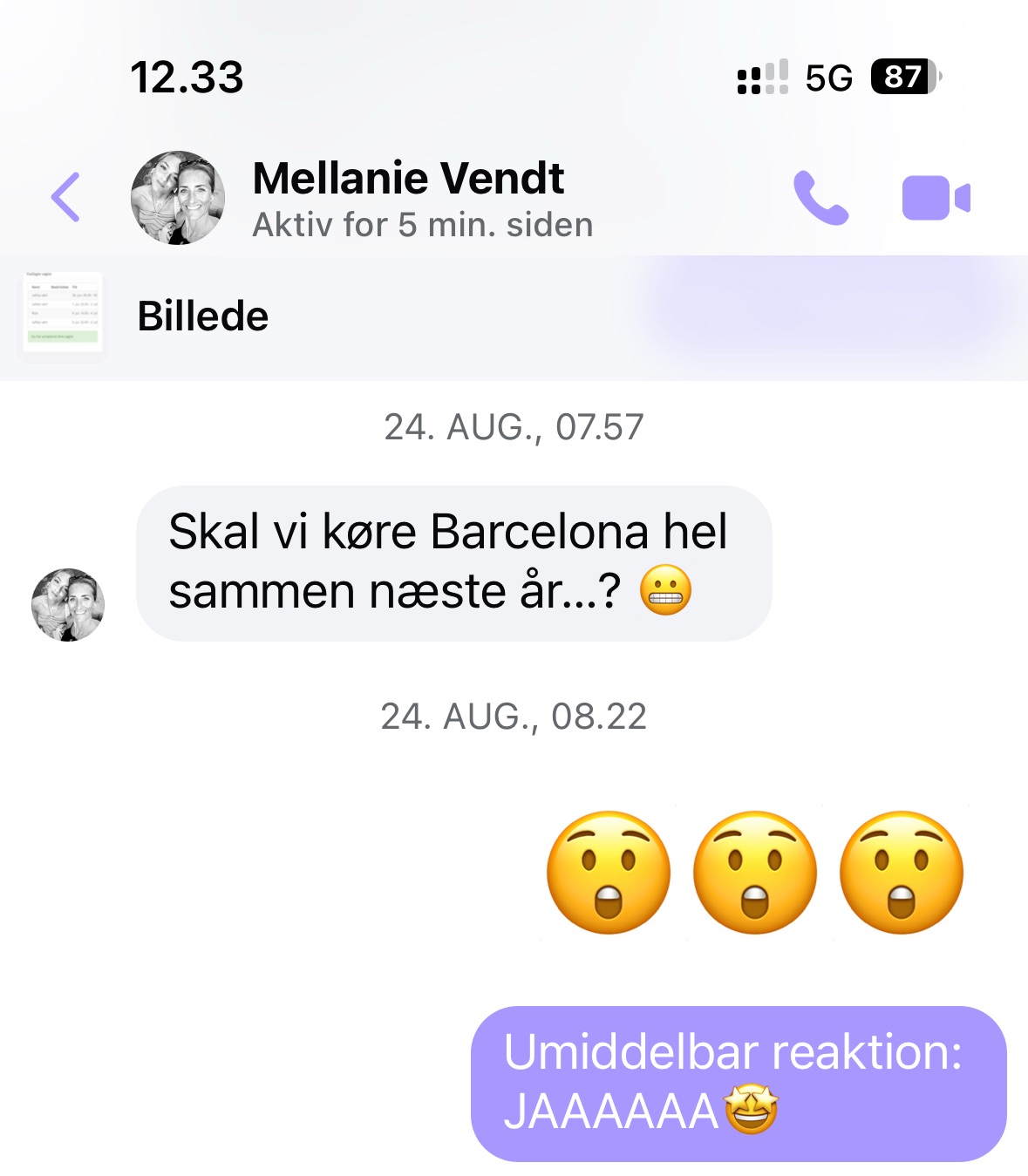
Task: Start a voice call with Mellanie Vendt
Action: tap(820, 198)
